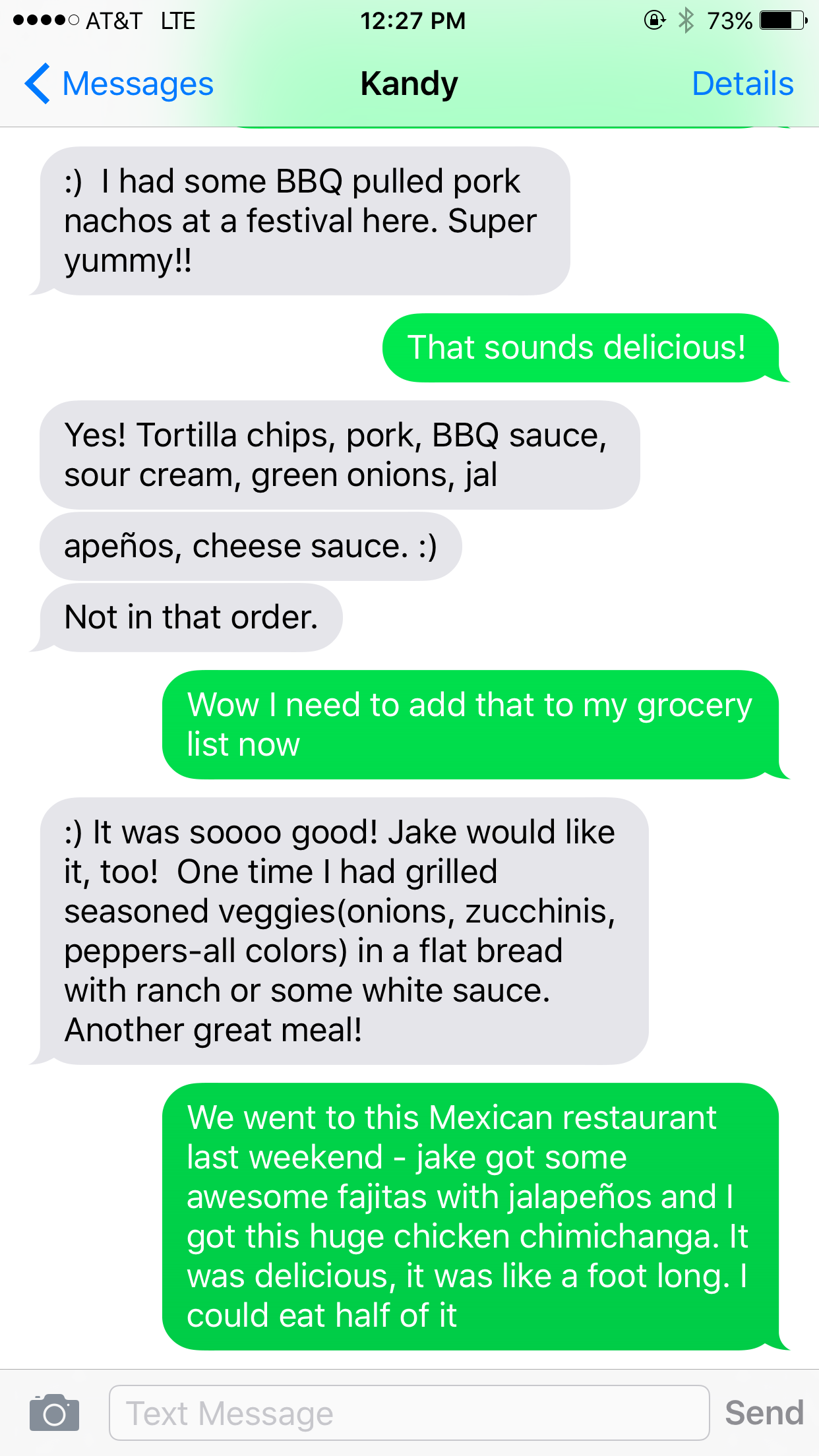Go back to Messages list
The height and width of the screenshot is (1456, 819).
[x=119, y=84]
